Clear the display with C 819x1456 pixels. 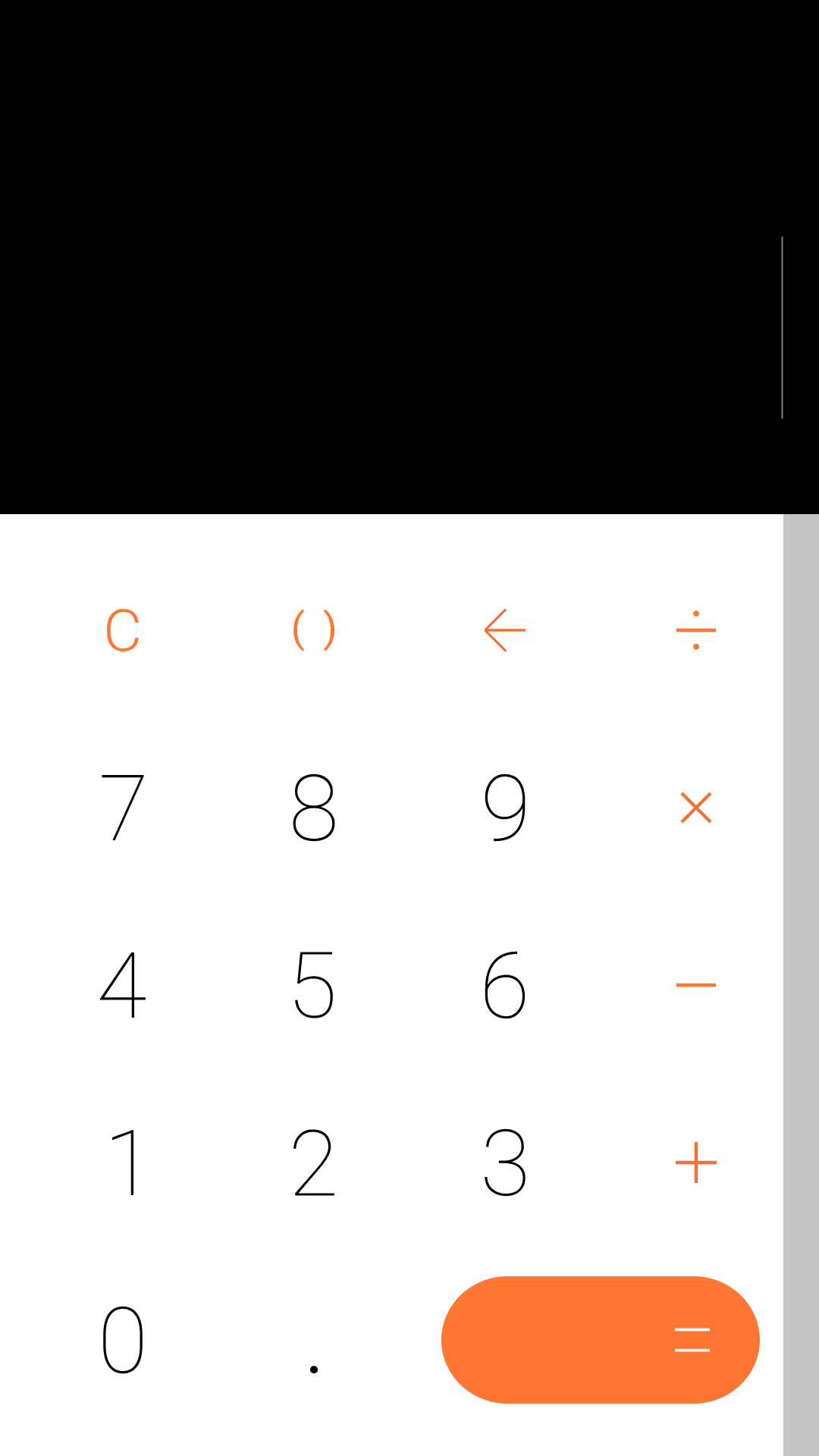click(123, 630)
